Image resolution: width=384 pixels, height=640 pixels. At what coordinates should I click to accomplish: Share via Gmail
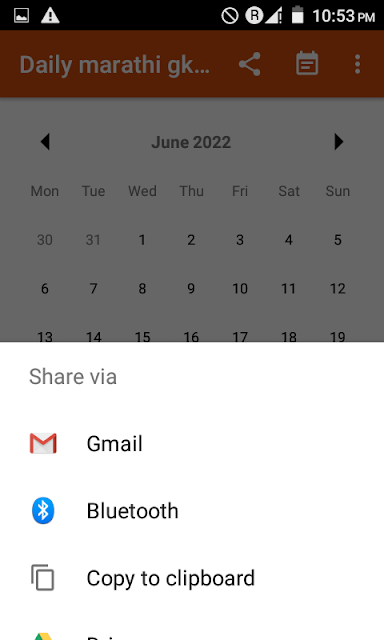pyautogui.click(x=192, y=444)
